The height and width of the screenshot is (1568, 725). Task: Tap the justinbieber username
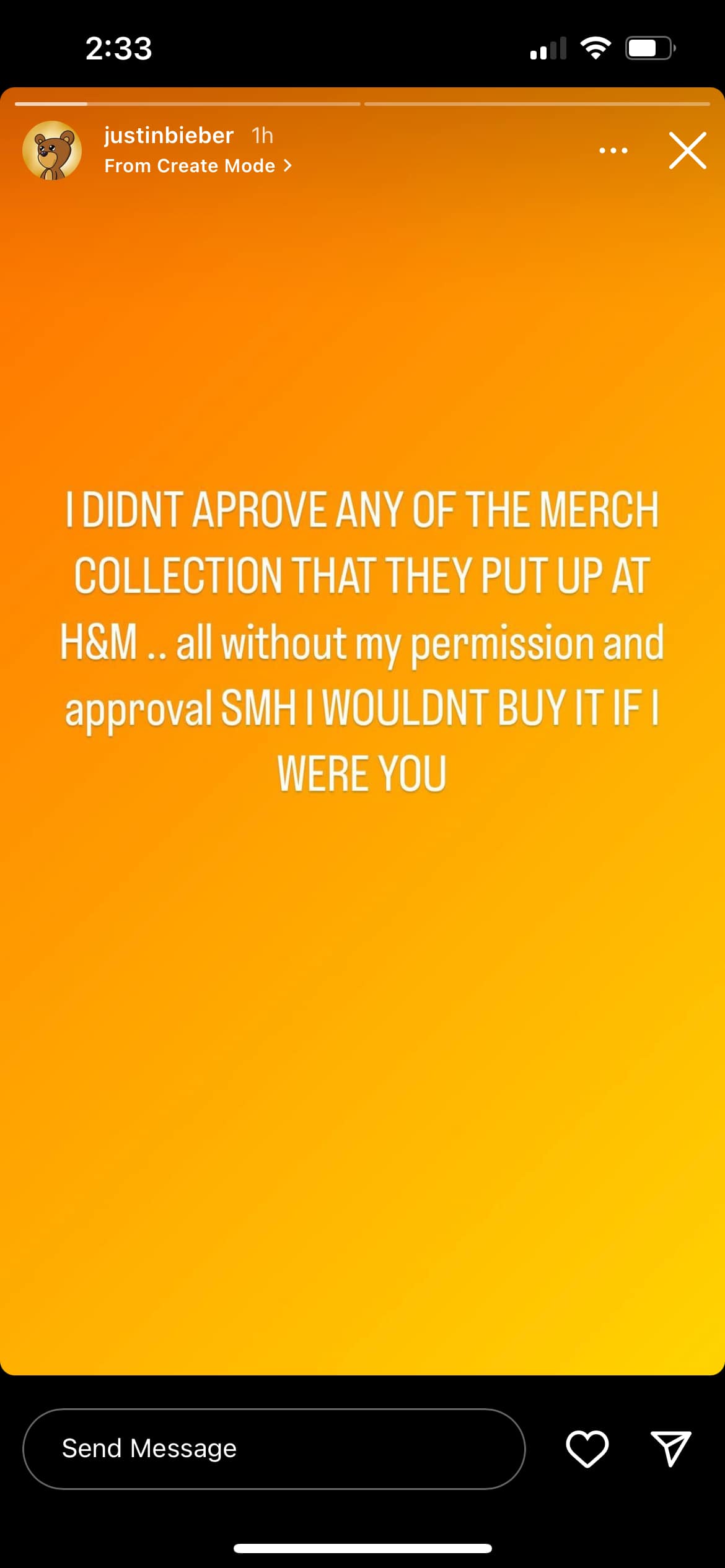pos(169,135)
